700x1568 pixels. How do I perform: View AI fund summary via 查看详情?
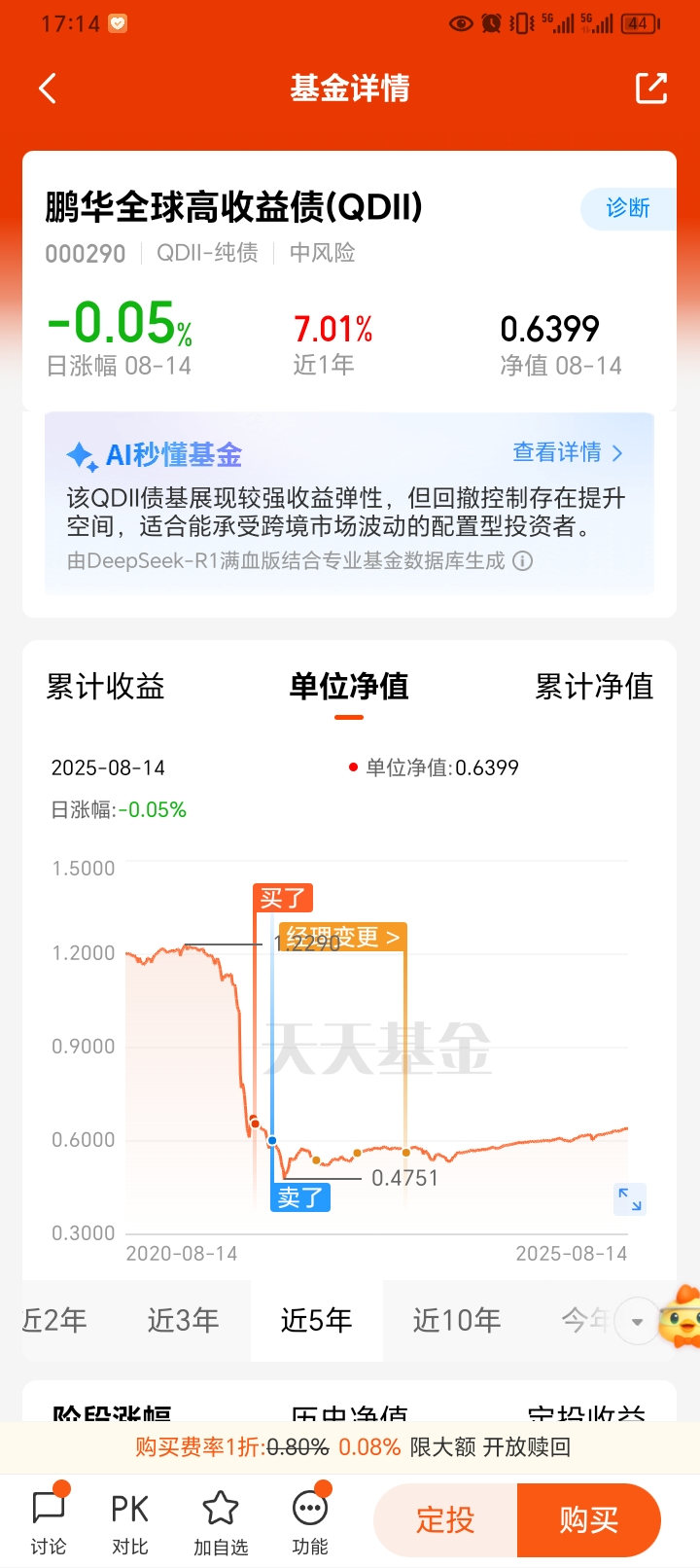coord(567,452)
